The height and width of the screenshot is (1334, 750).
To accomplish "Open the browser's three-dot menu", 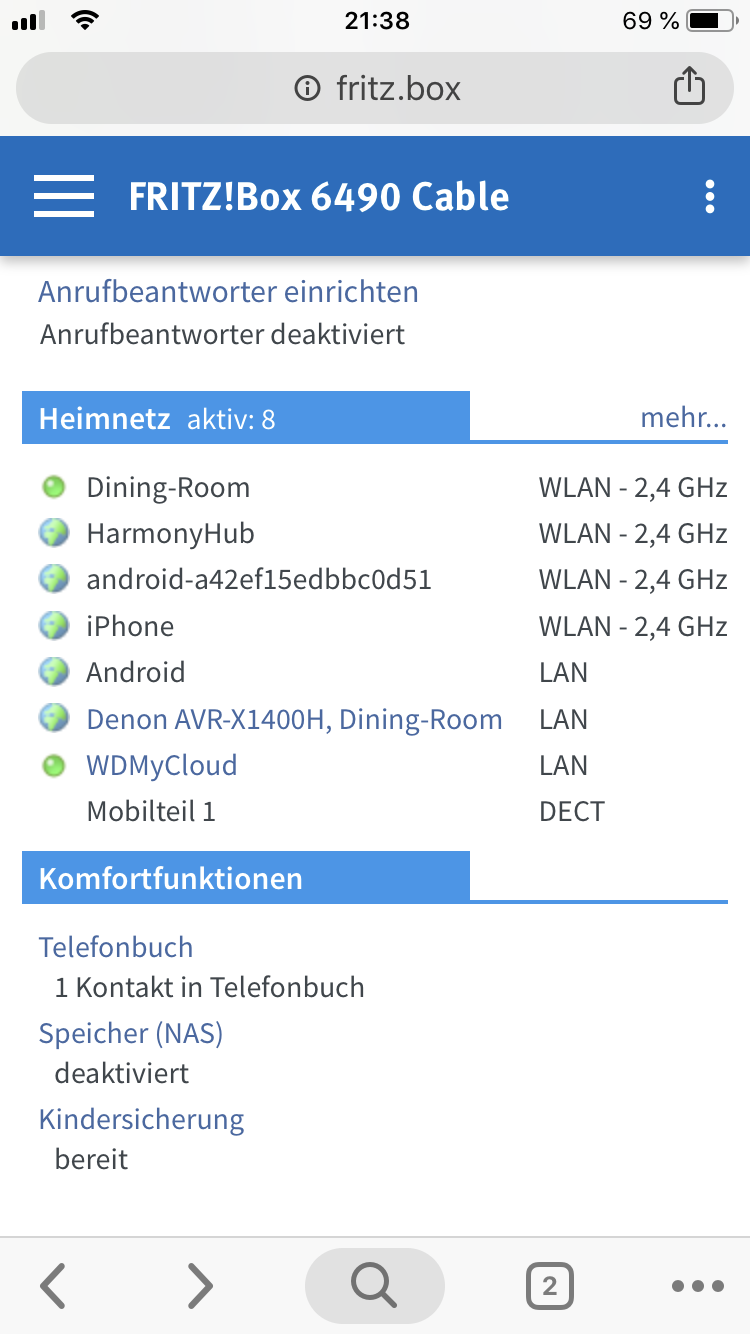I will 697,1286.
